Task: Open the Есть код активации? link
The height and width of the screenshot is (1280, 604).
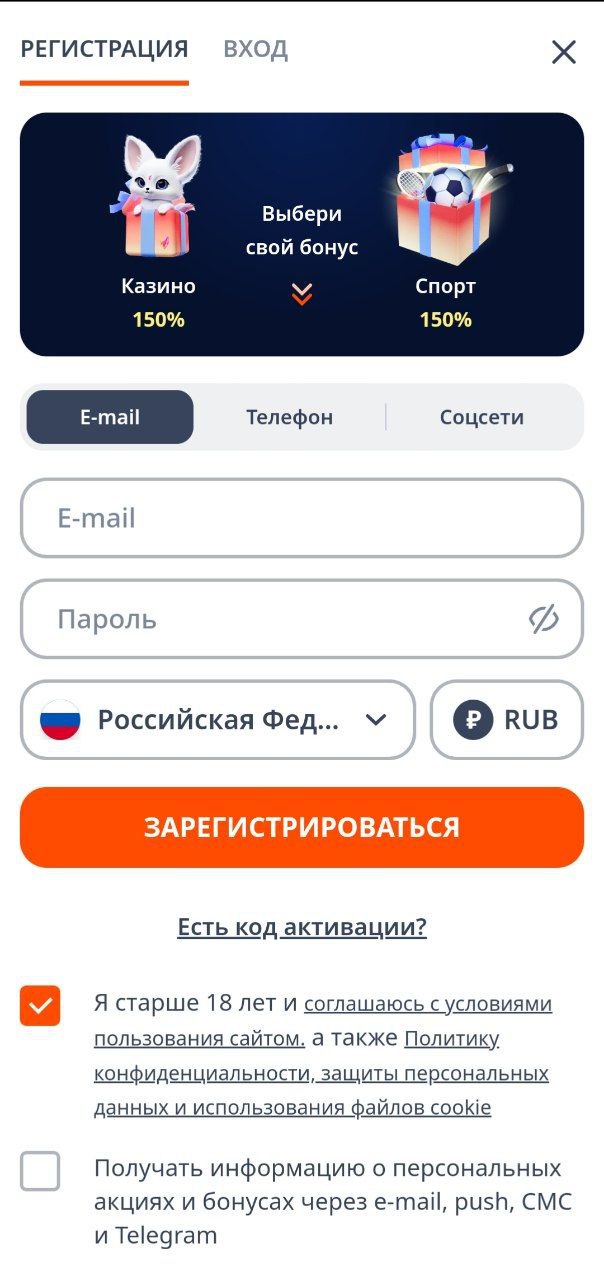Action: pyautogui.click(x=302, y=927)
